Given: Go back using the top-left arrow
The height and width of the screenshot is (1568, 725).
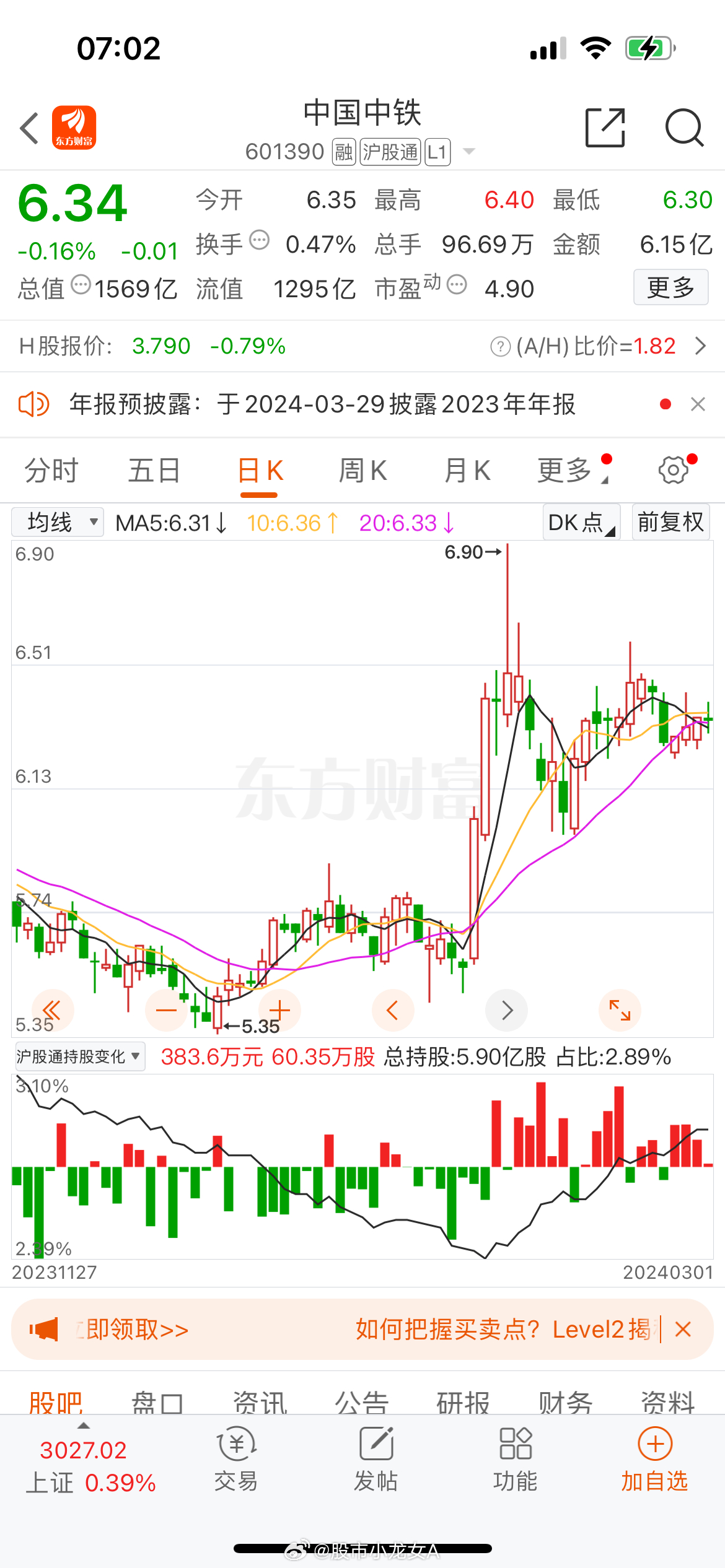Looking at the screenshot, I should click(x=29, y=128).
